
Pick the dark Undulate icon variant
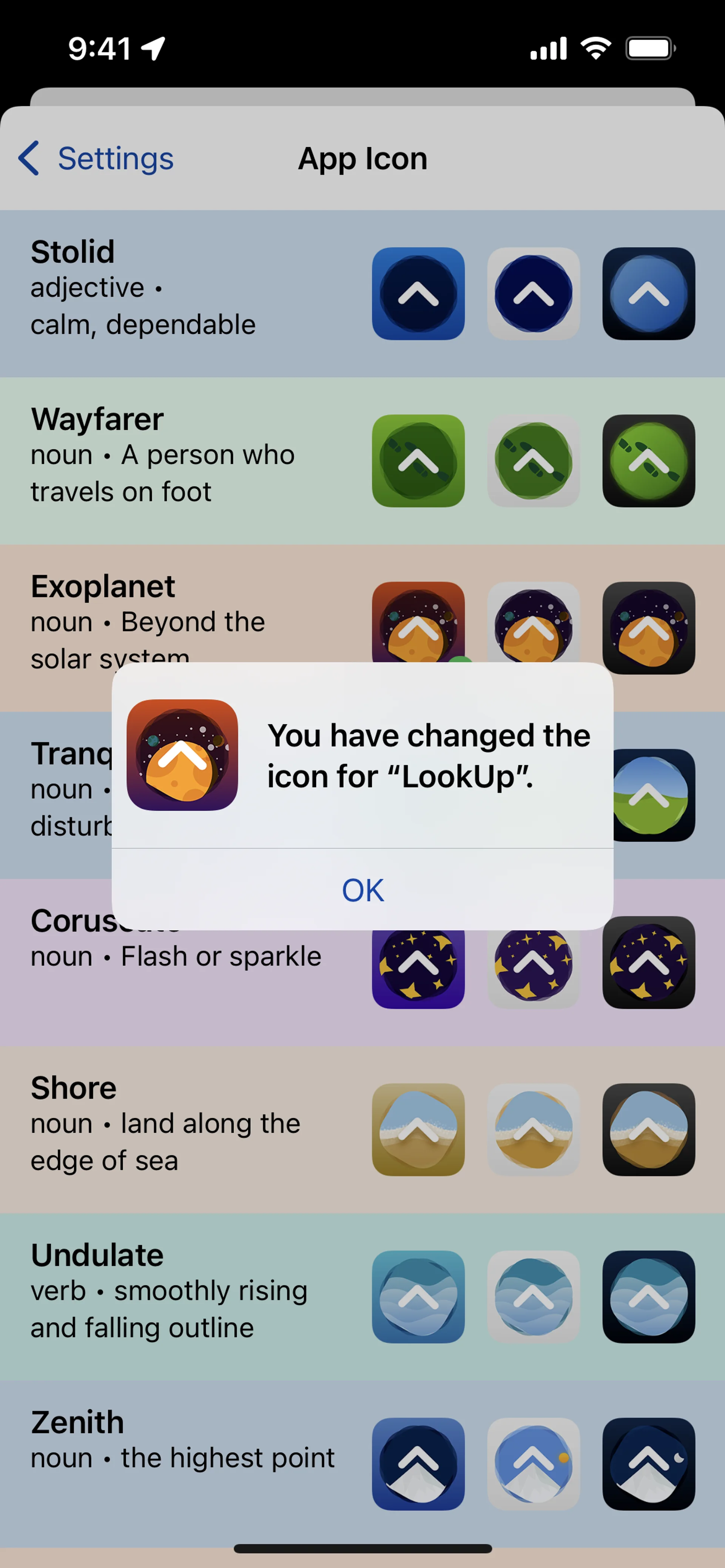coord(648,1297)
